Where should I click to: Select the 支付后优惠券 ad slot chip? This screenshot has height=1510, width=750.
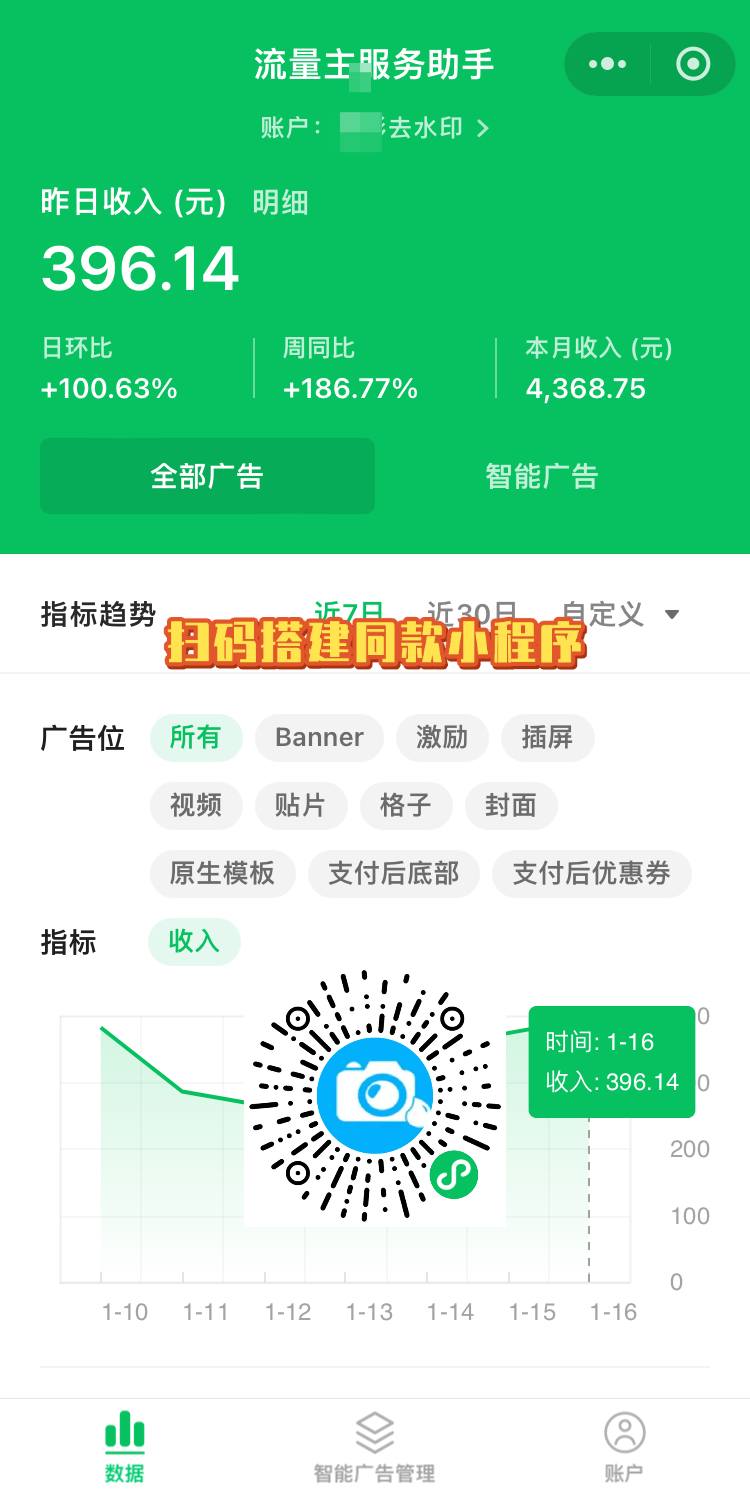point(591,874)
